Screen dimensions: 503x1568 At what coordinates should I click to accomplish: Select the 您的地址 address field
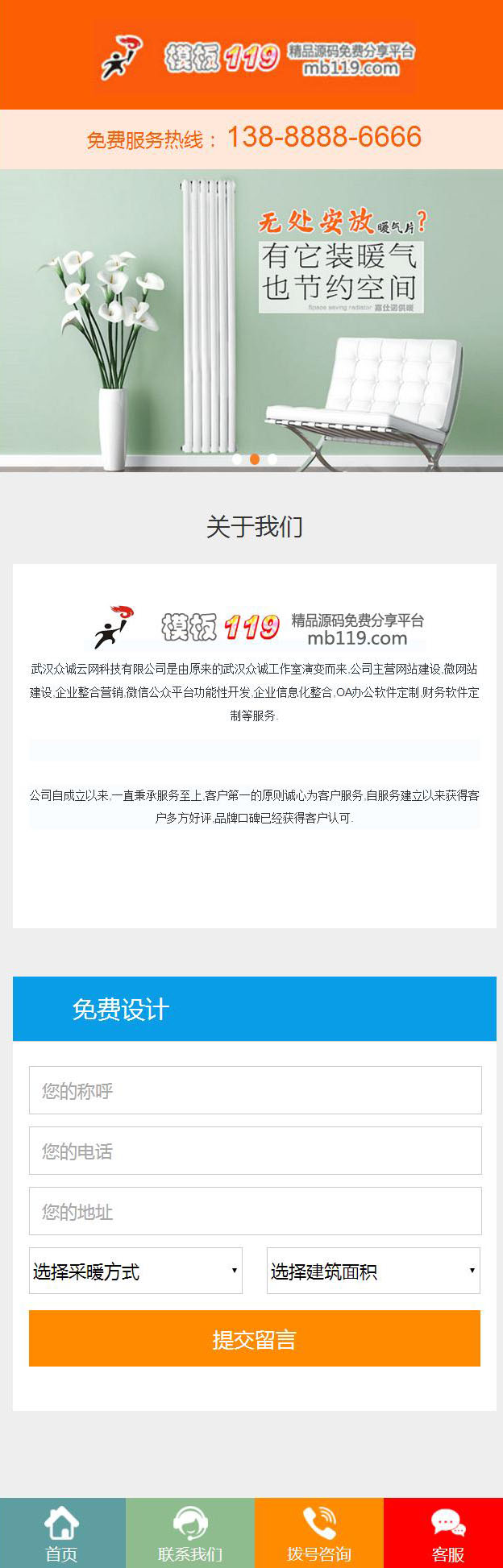point(255,1211)
